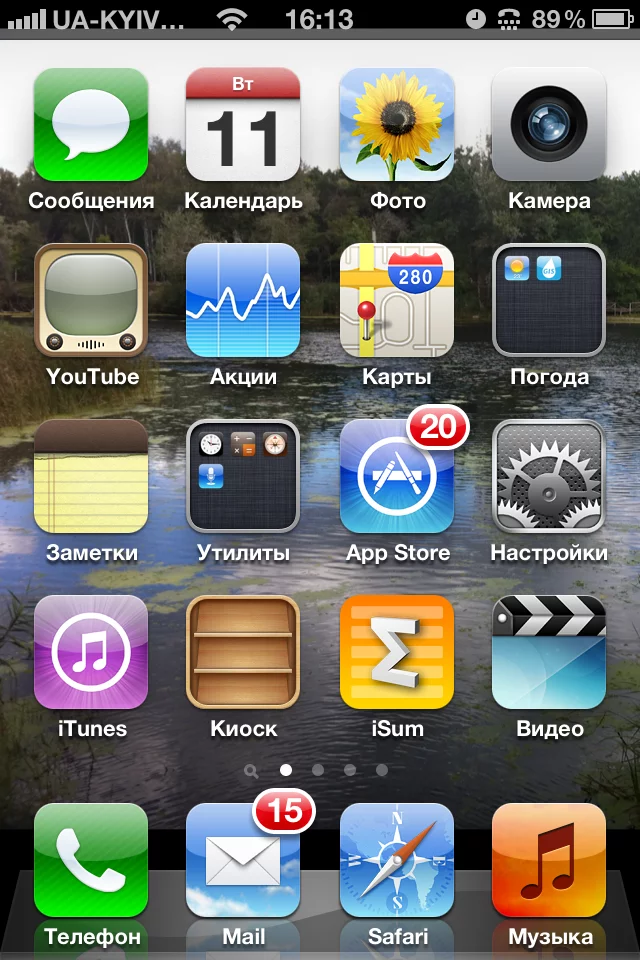Launch the Камера camera app
640x960 pixels.
coord(549,125)
